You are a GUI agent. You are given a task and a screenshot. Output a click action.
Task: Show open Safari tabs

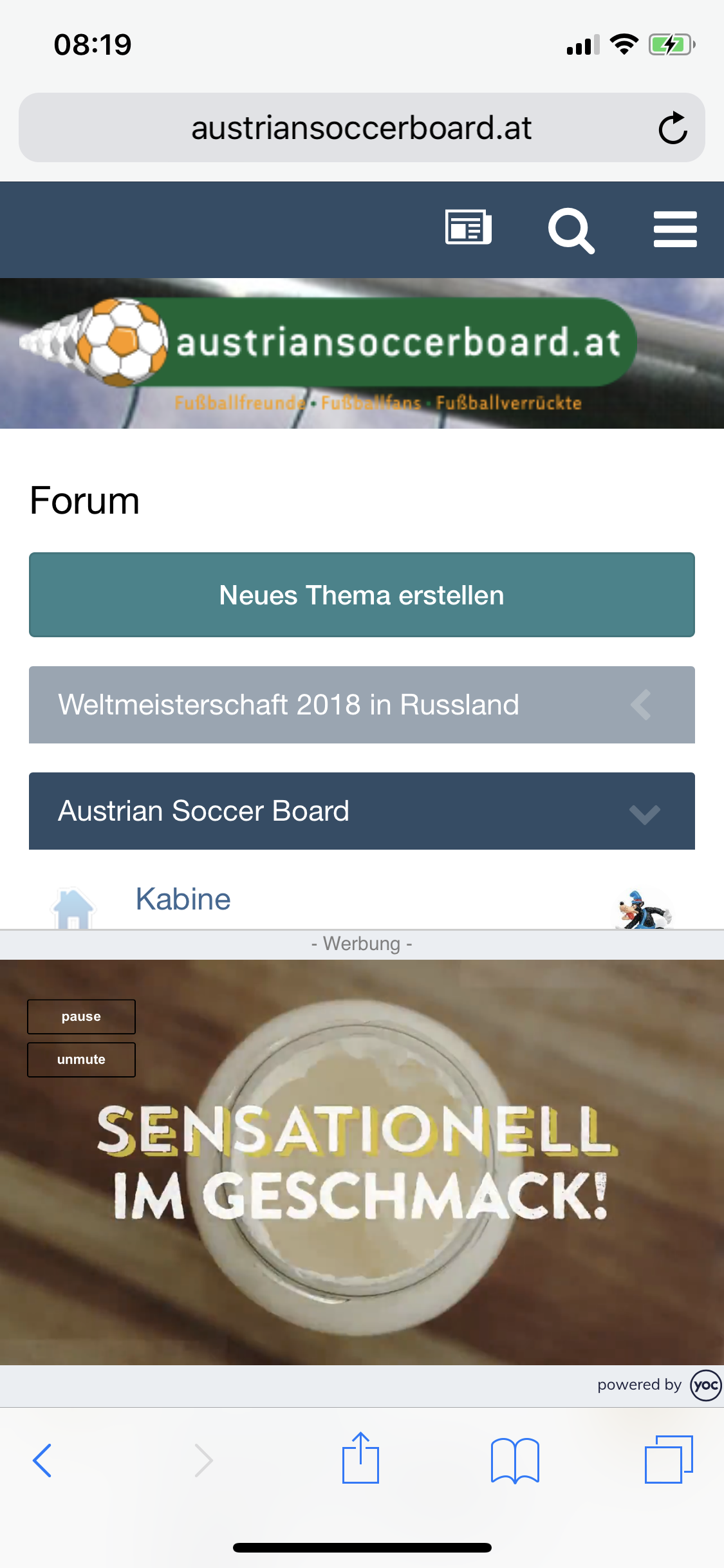(x=669, y=1459)
